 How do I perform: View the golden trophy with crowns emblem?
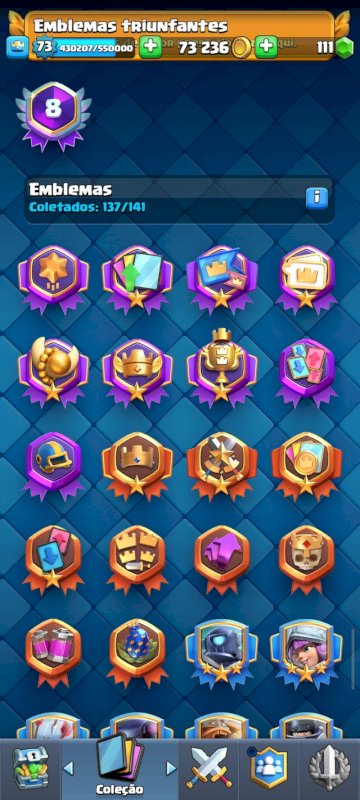222,366
